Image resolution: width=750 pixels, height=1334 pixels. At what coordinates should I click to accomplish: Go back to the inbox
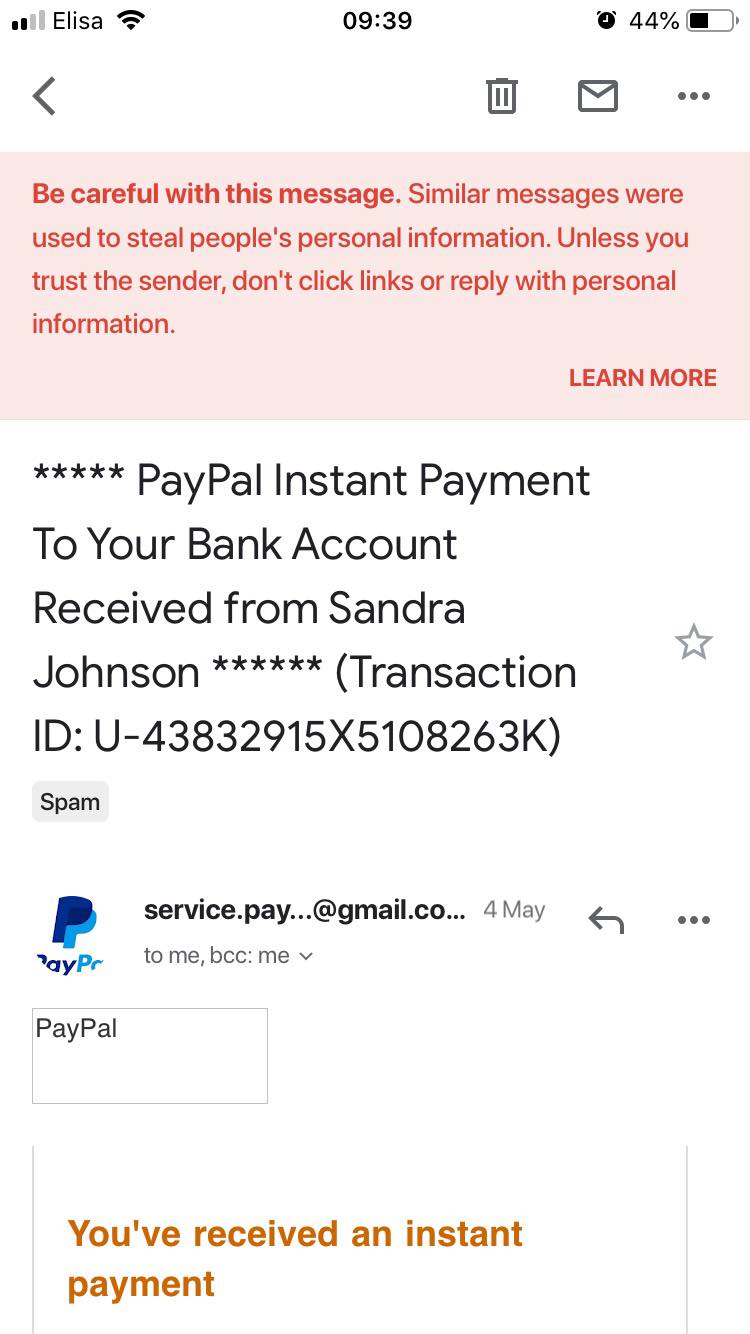(x=45, y=96)
